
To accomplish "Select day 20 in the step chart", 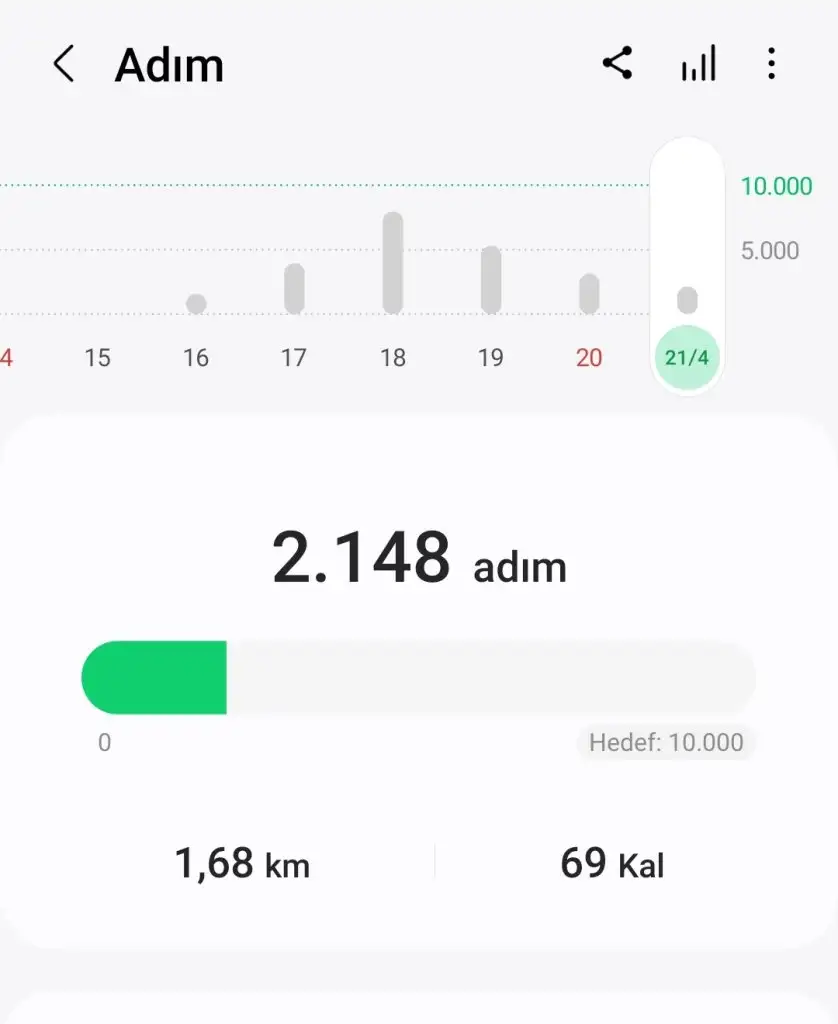I will coord(589,357).
